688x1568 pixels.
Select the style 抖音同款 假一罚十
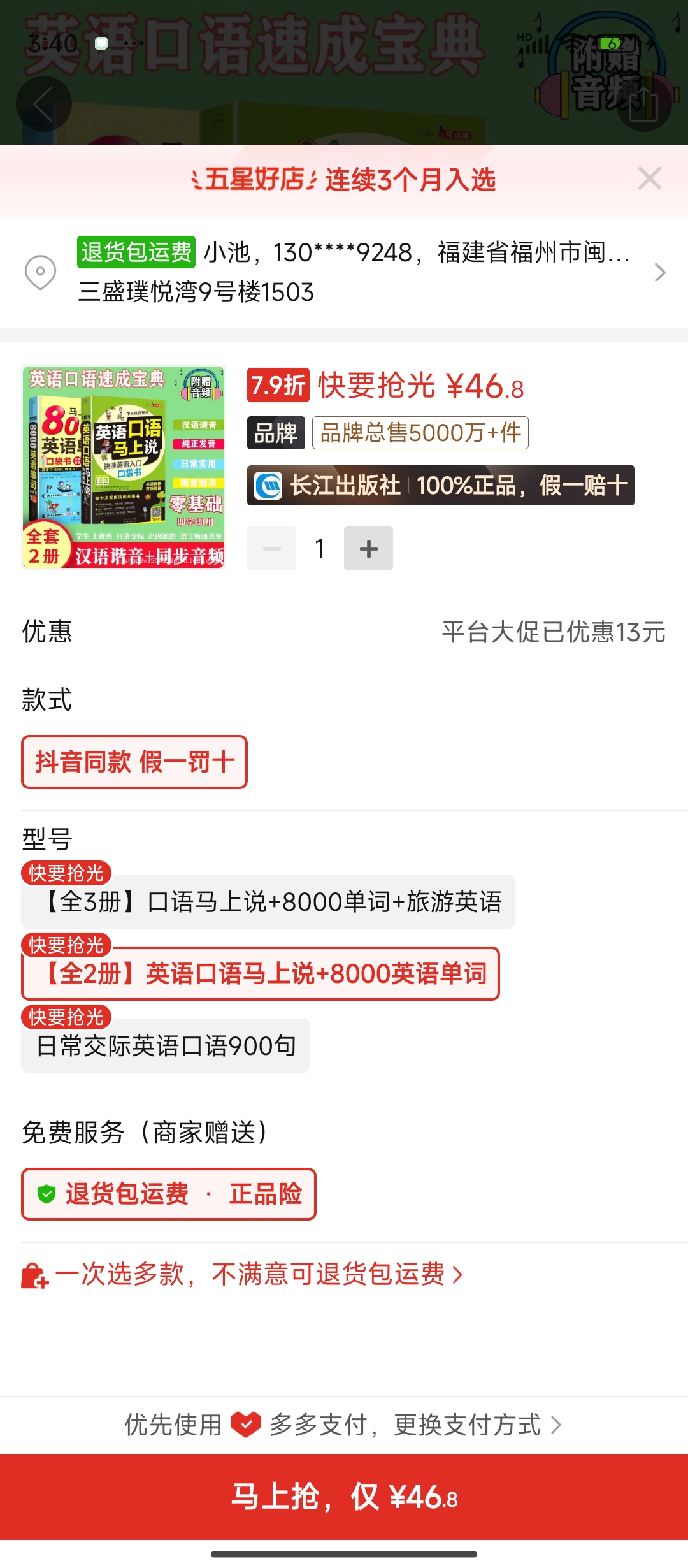click(134, 762)
